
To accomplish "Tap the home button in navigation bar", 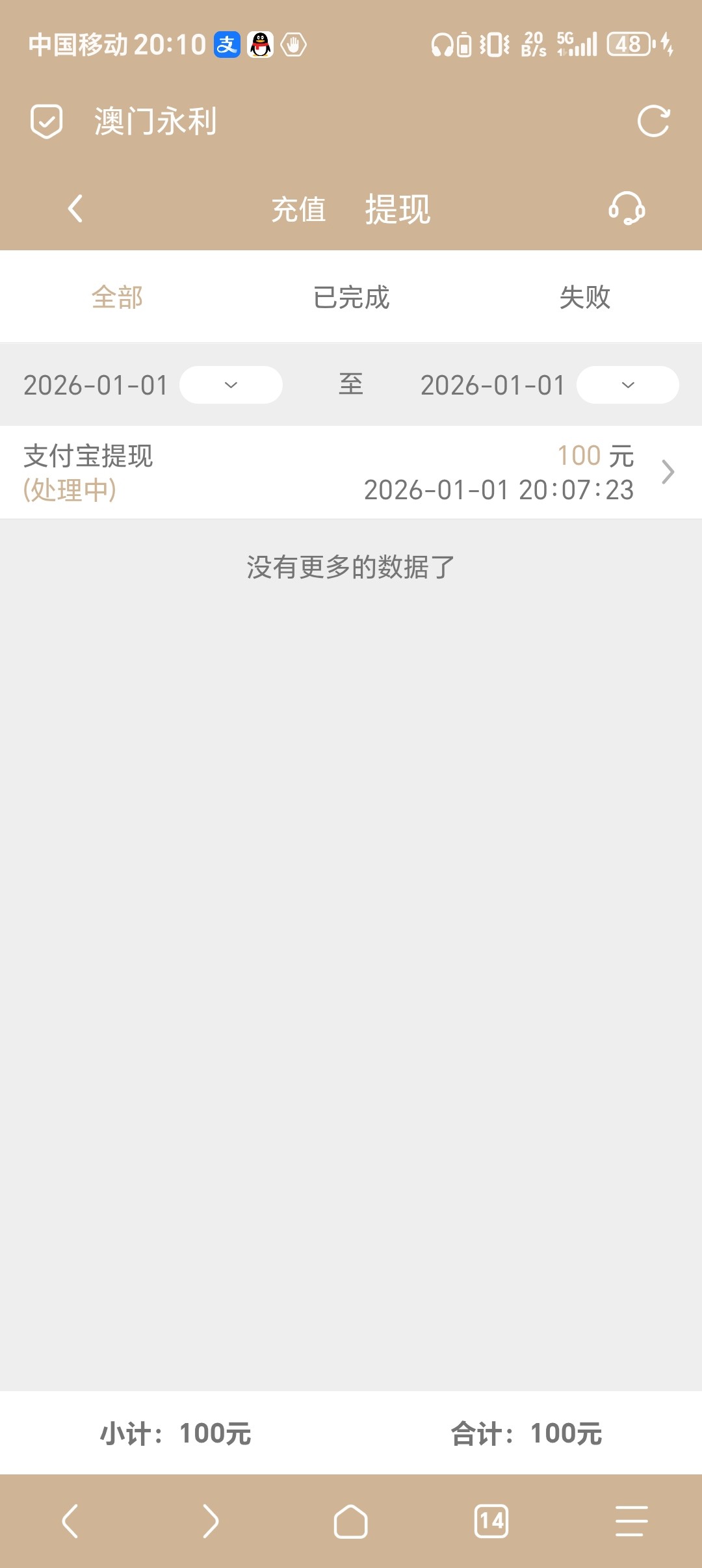I will click(351, 1521).
